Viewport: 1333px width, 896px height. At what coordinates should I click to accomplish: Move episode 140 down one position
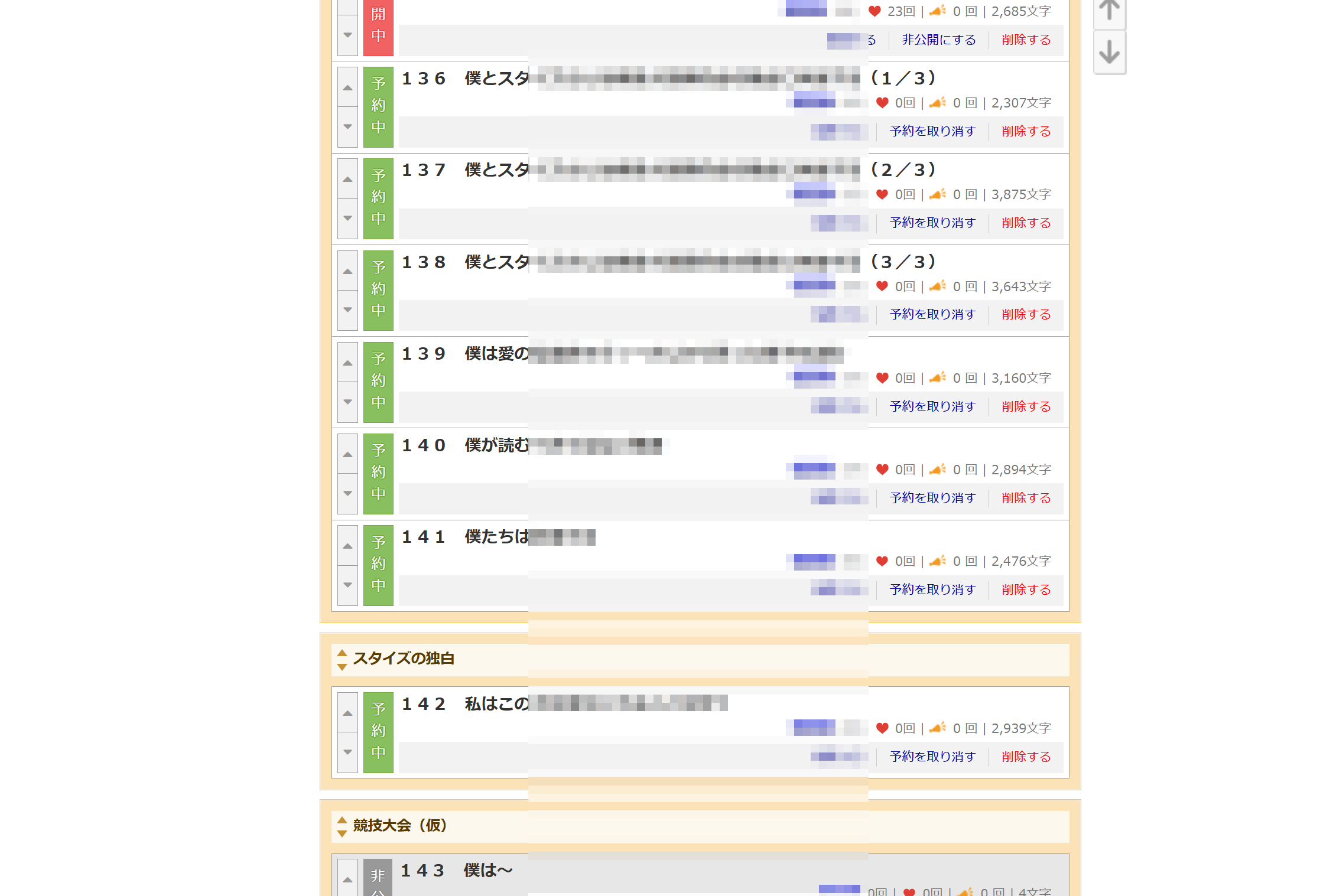coord(347,494)
